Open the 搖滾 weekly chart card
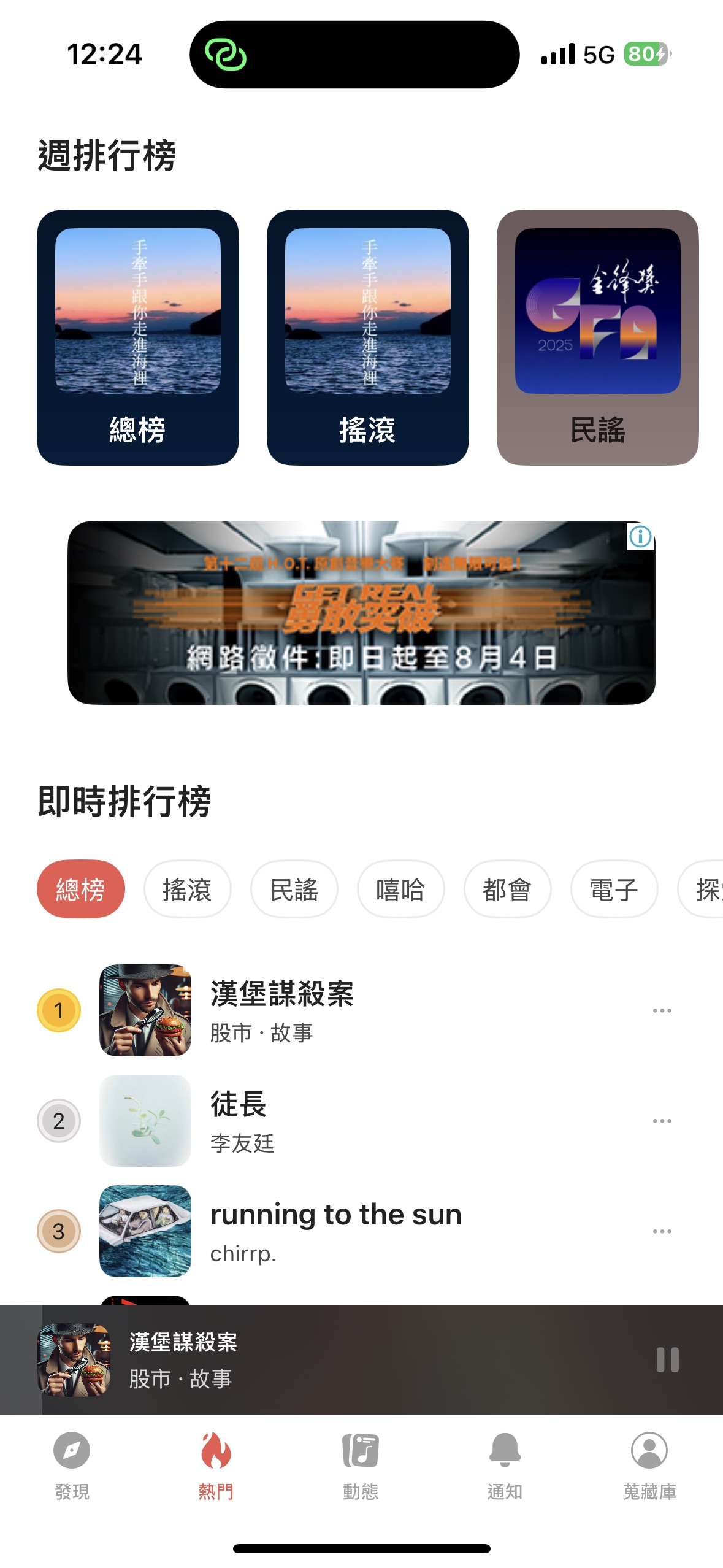Image resolution: width=723 pixels, height=1568 pixels. (368, 337)
